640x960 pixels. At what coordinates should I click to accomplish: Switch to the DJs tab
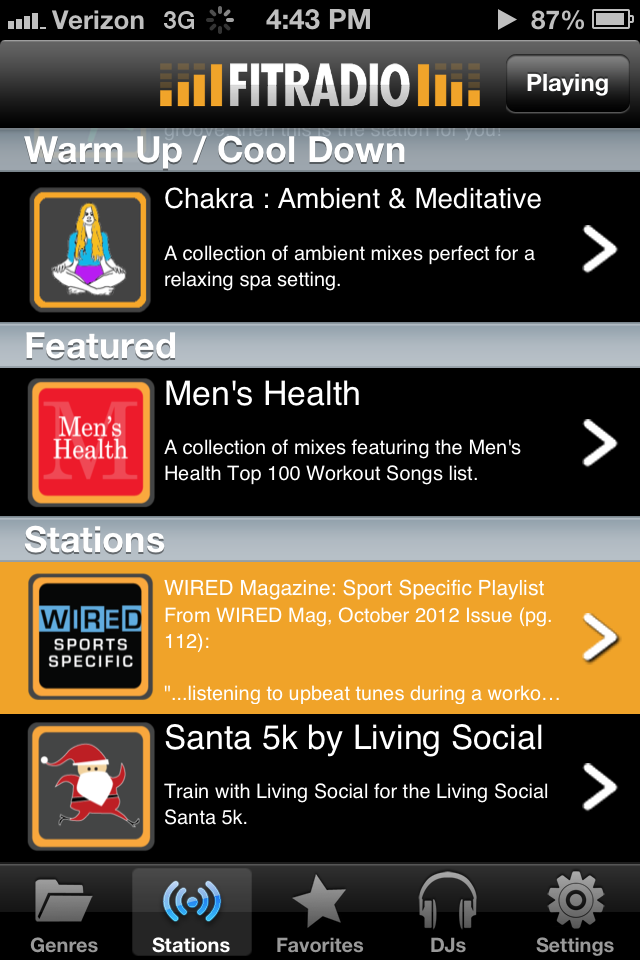coord(448,913)
